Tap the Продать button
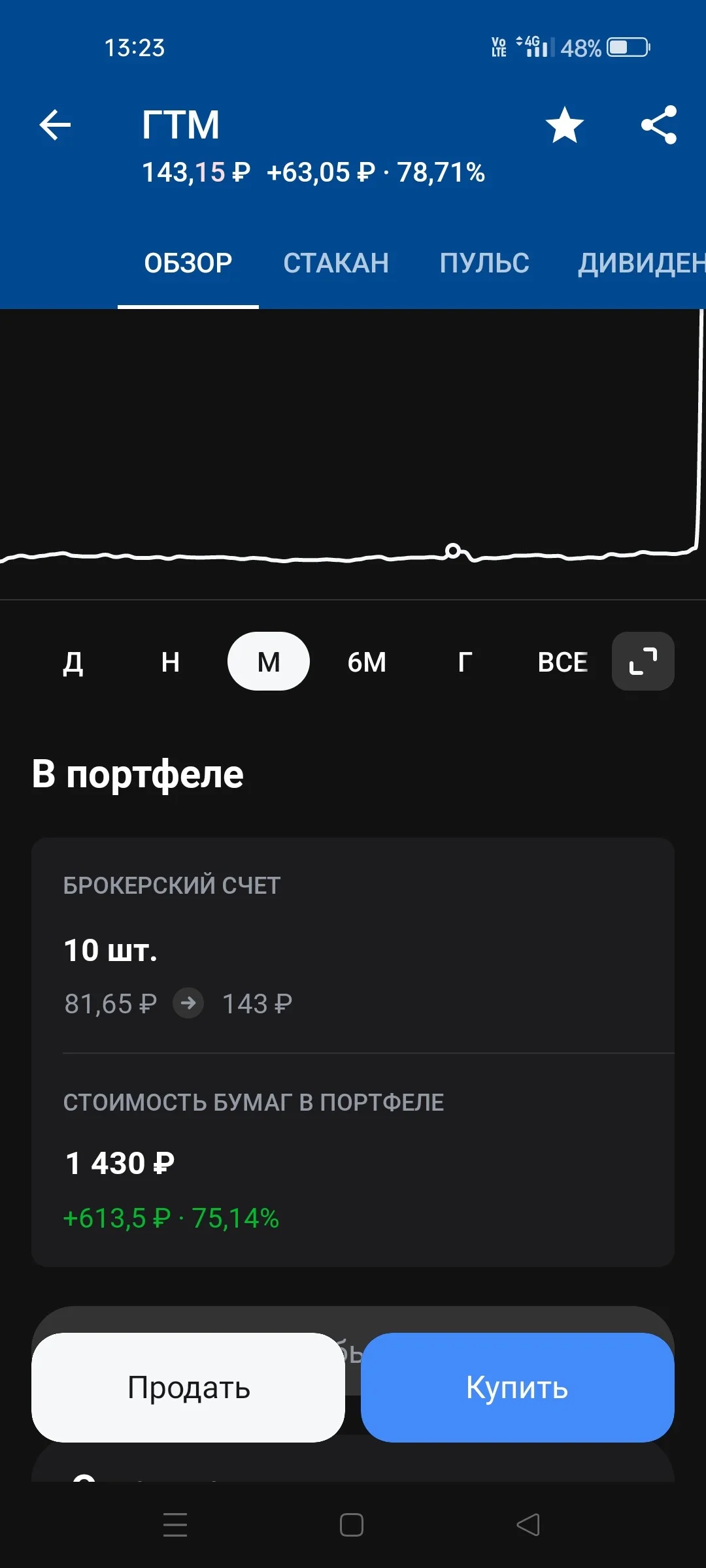The height and width of the screenshot is (1568, 706). [188, 1388]
